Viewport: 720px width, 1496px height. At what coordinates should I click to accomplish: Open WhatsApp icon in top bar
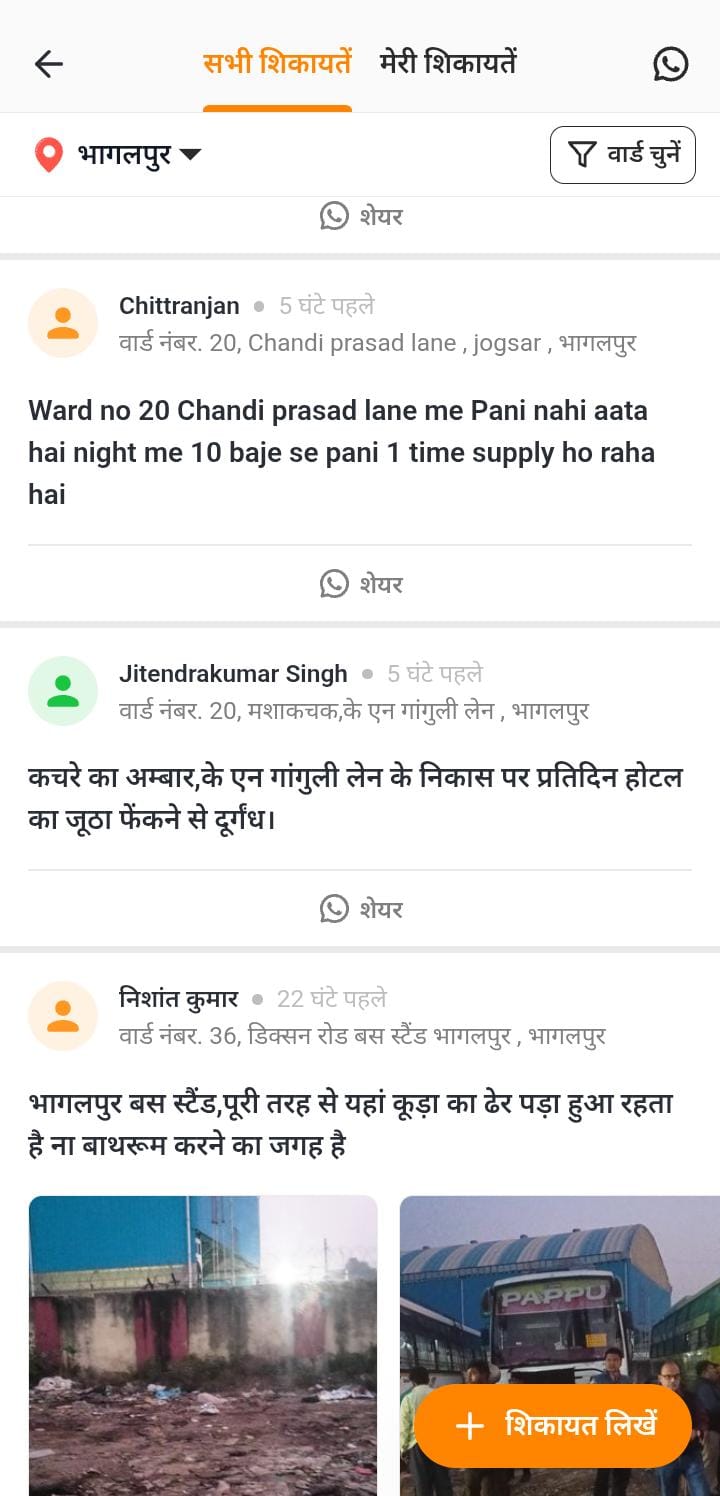click(x=670, y=64)
